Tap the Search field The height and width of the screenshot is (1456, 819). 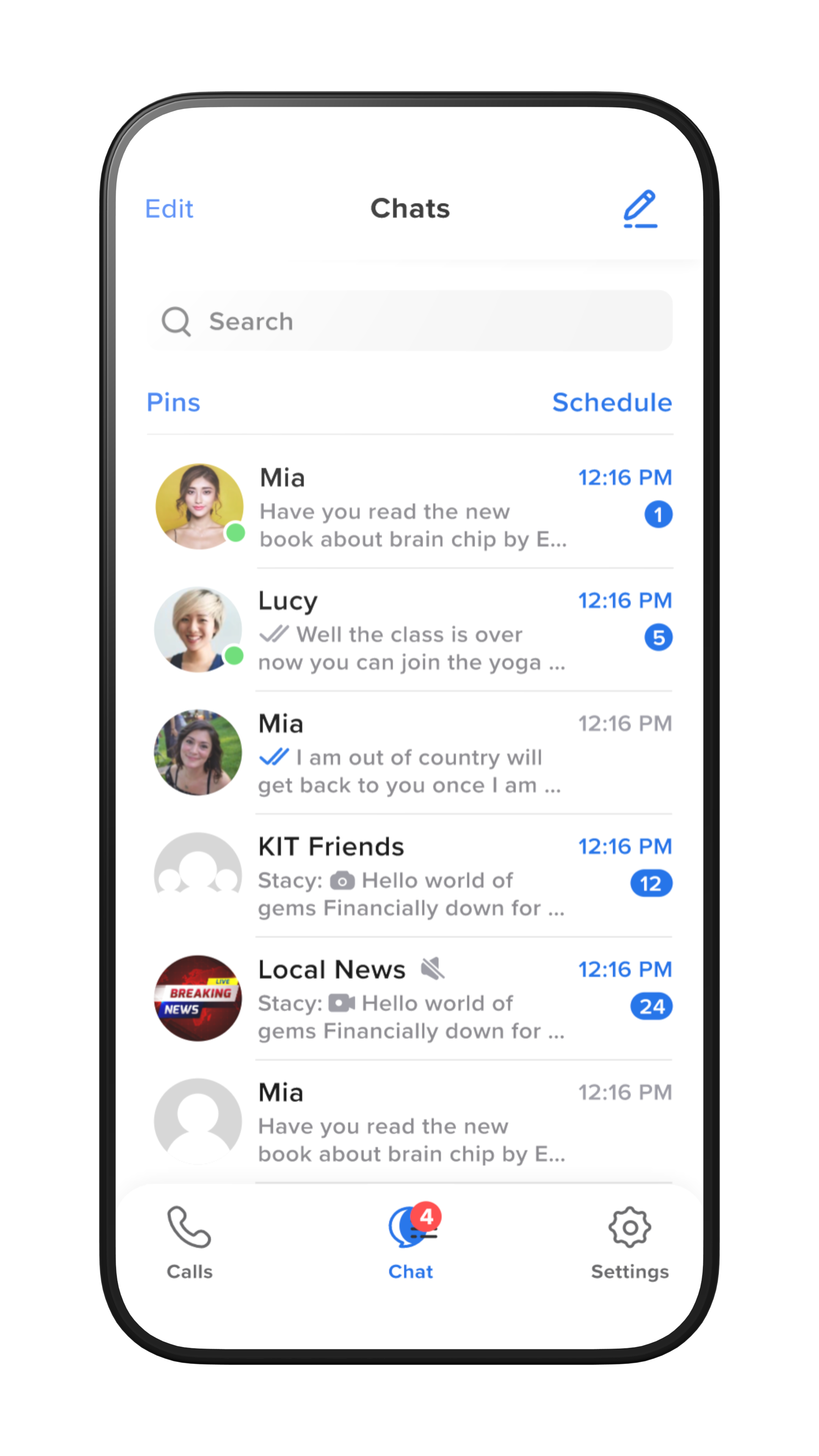pyautogui.click(x=410, y=321)
